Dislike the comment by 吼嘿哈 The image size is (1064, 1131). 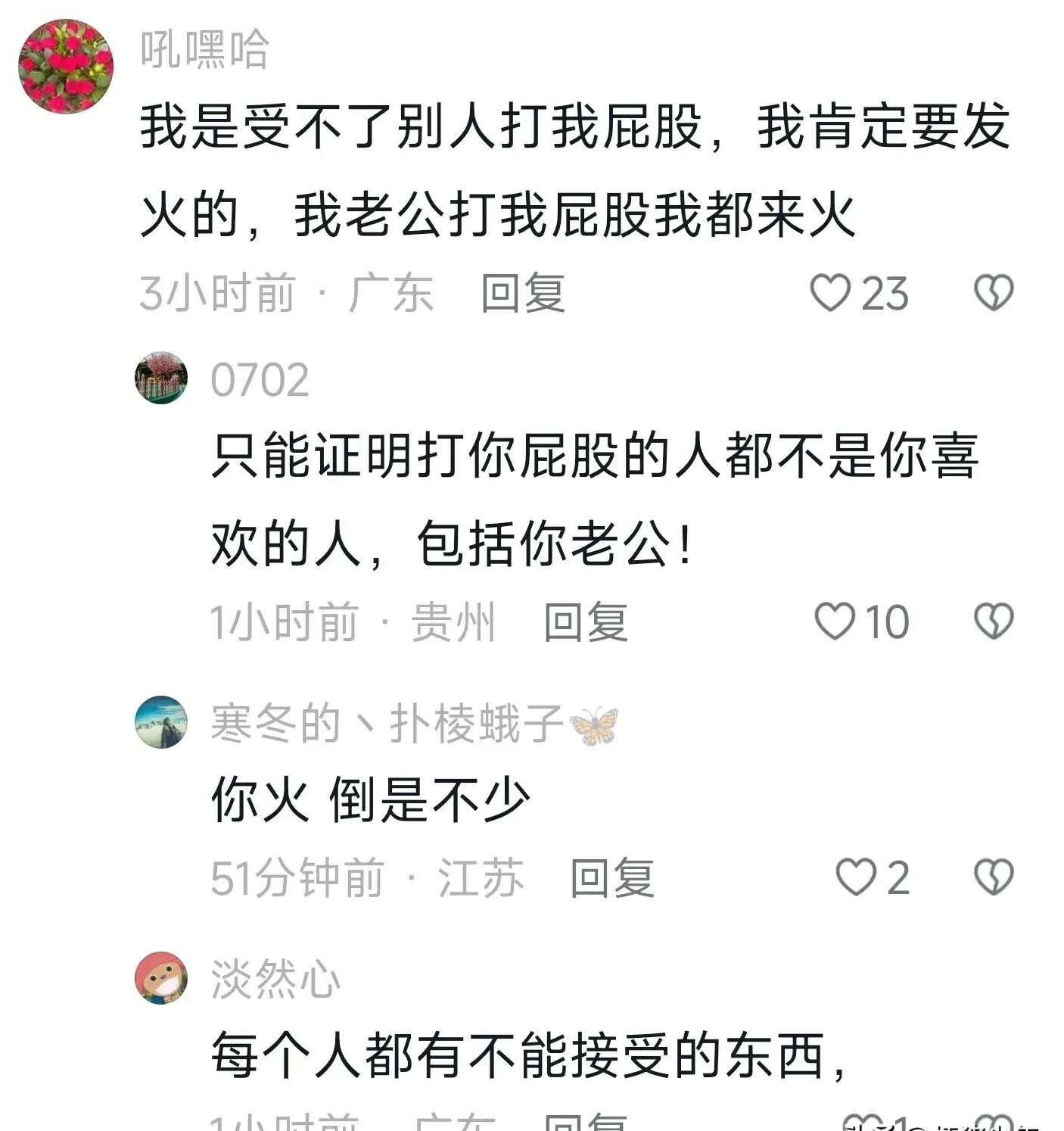(993, 293)
